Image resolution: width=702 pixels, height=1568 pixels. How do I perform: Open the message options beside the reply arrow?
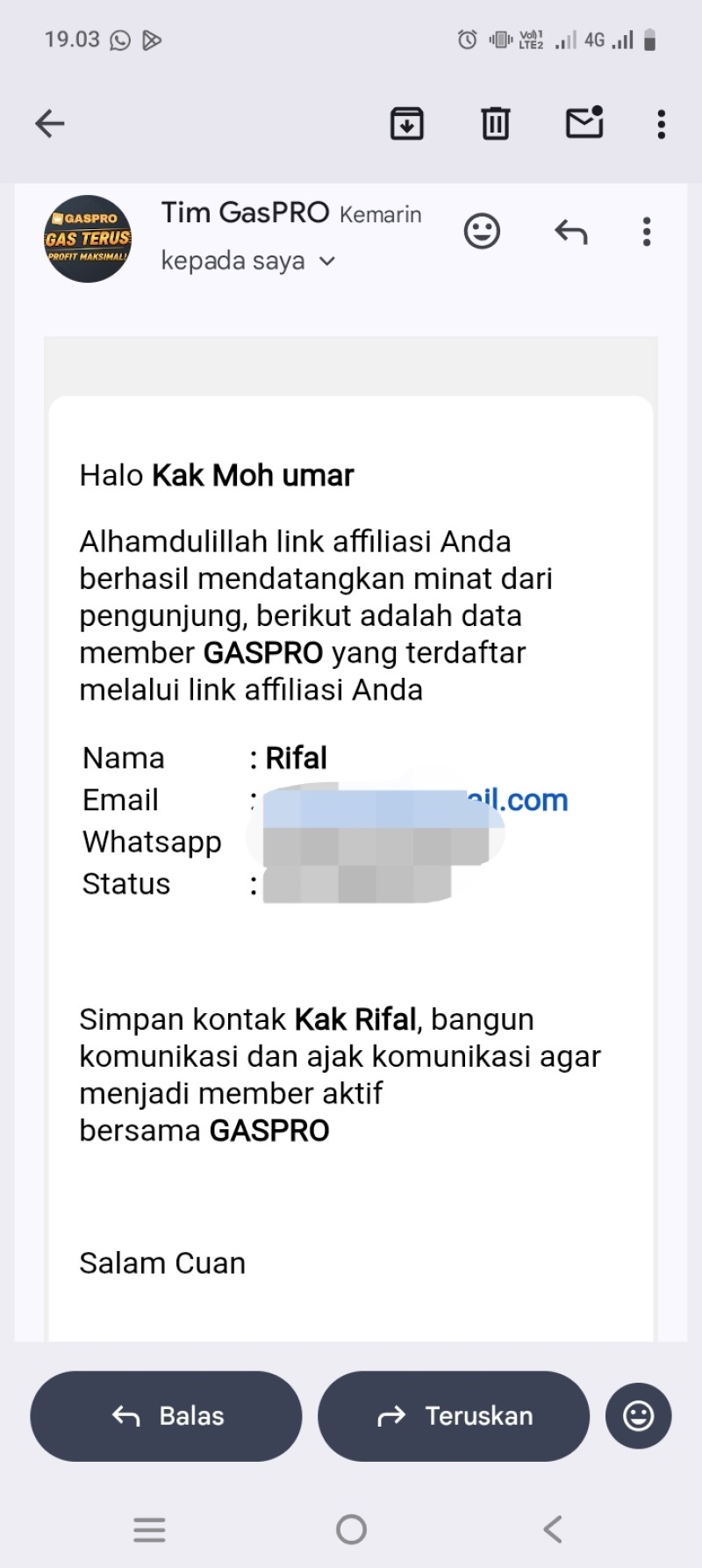[647, 232]
